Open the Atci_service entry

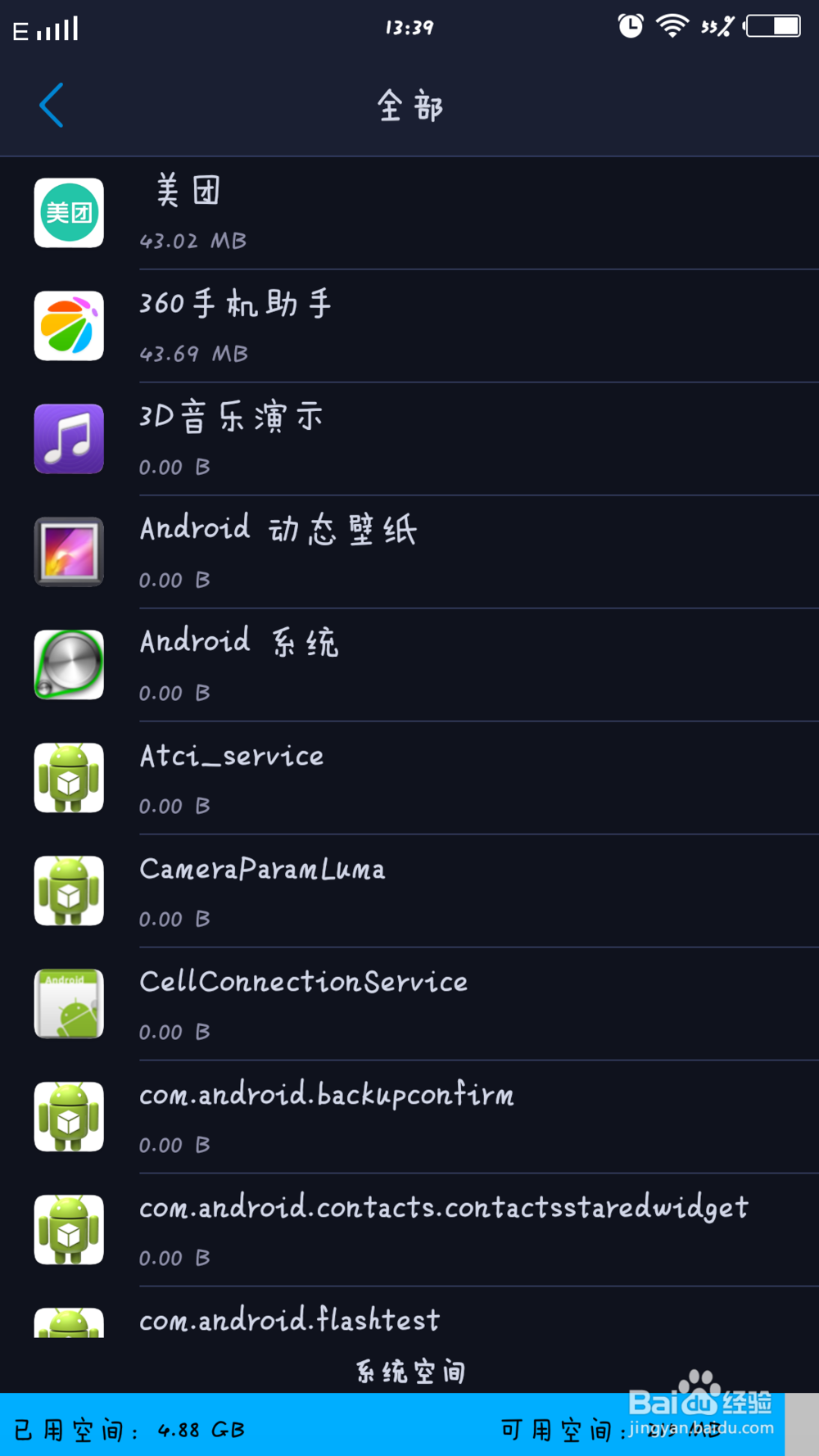click(x=409, y=778)
